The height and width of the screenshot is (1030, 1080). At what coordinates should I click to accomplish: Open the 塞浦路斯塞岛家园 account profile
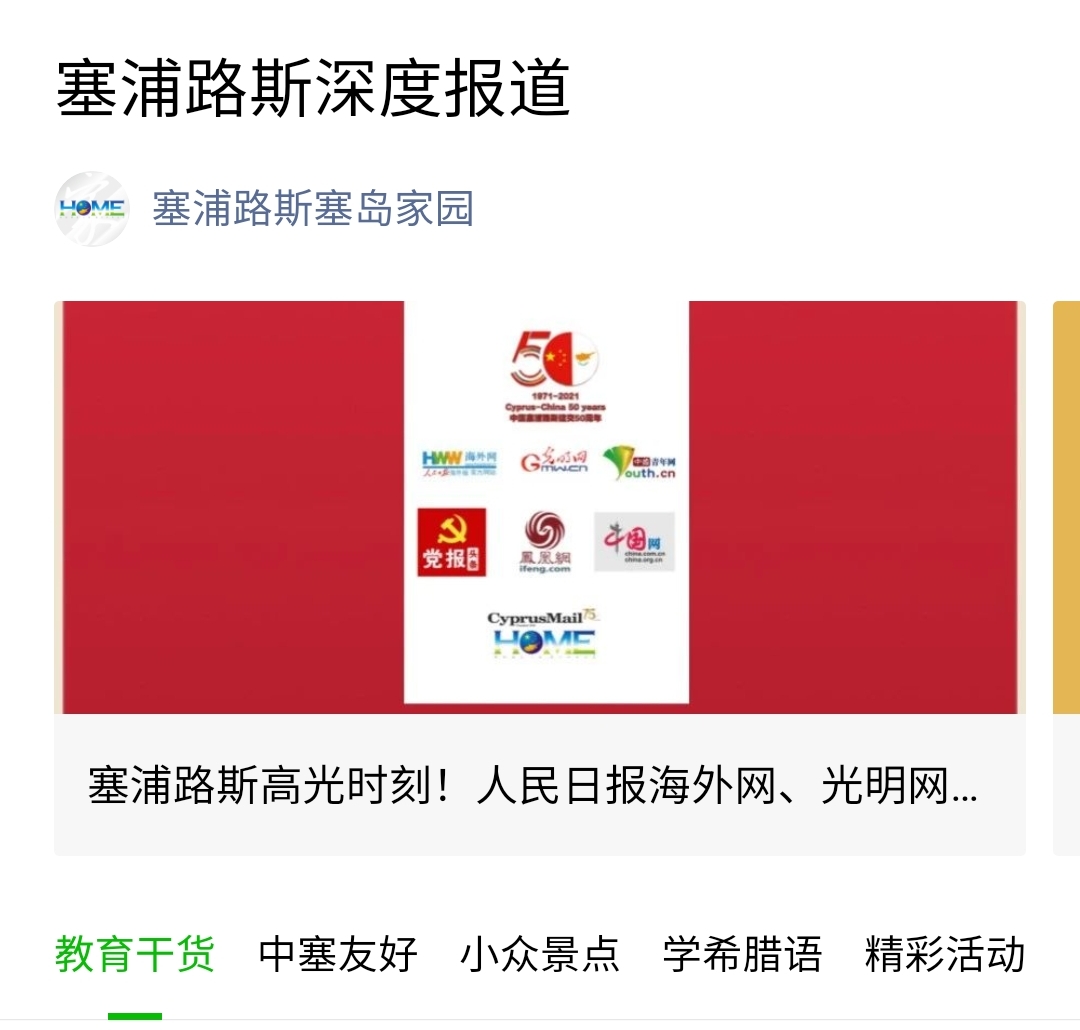[312, 209]
